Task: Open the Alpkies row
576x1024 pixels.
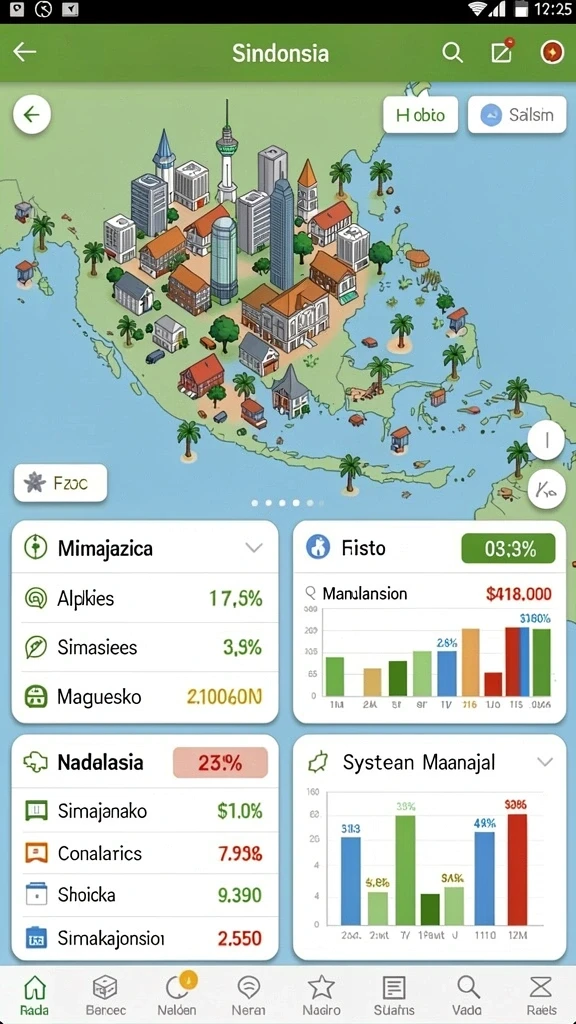Action: point(144,598)
